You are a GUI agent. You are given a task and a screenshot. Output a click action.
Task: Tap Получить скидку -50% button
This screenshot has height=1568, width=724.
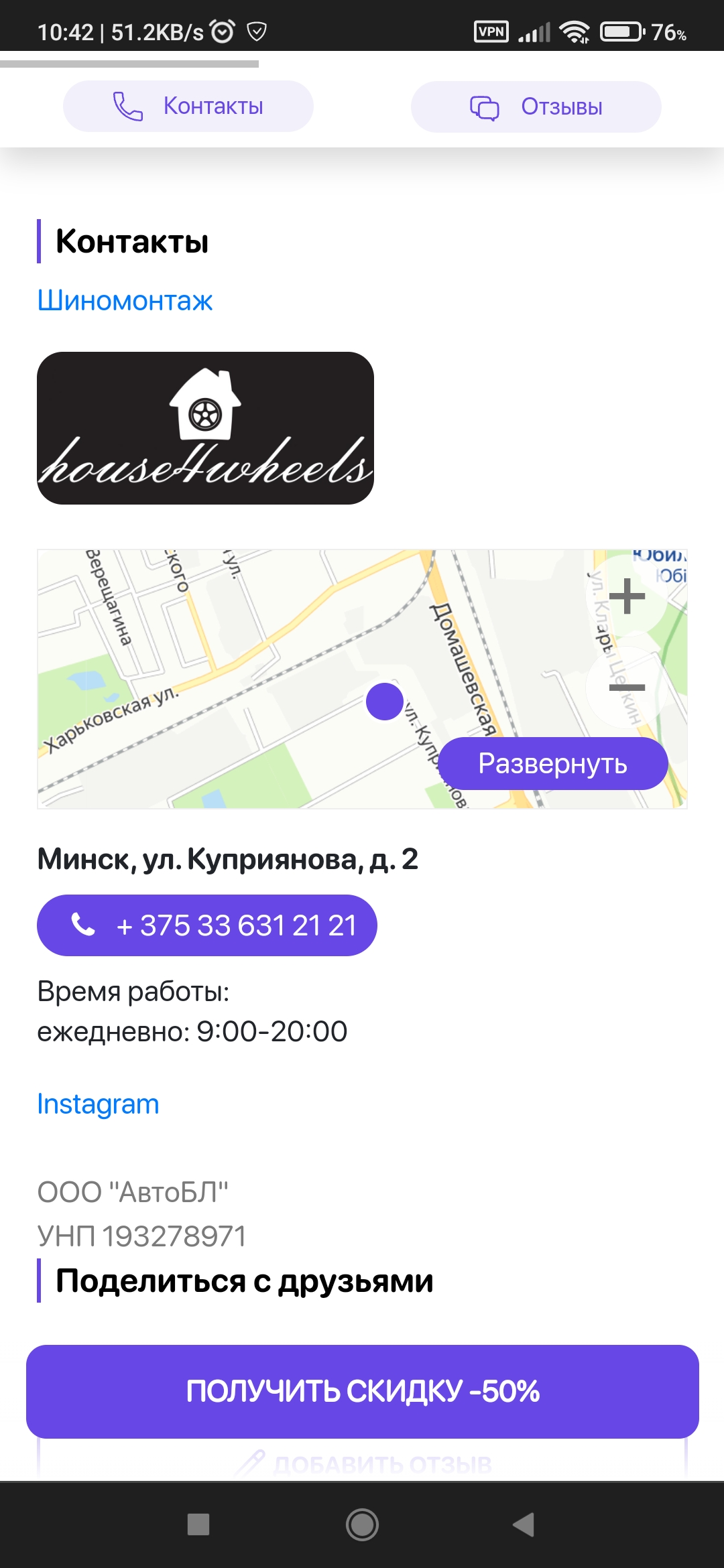(x=362, y=1391)
